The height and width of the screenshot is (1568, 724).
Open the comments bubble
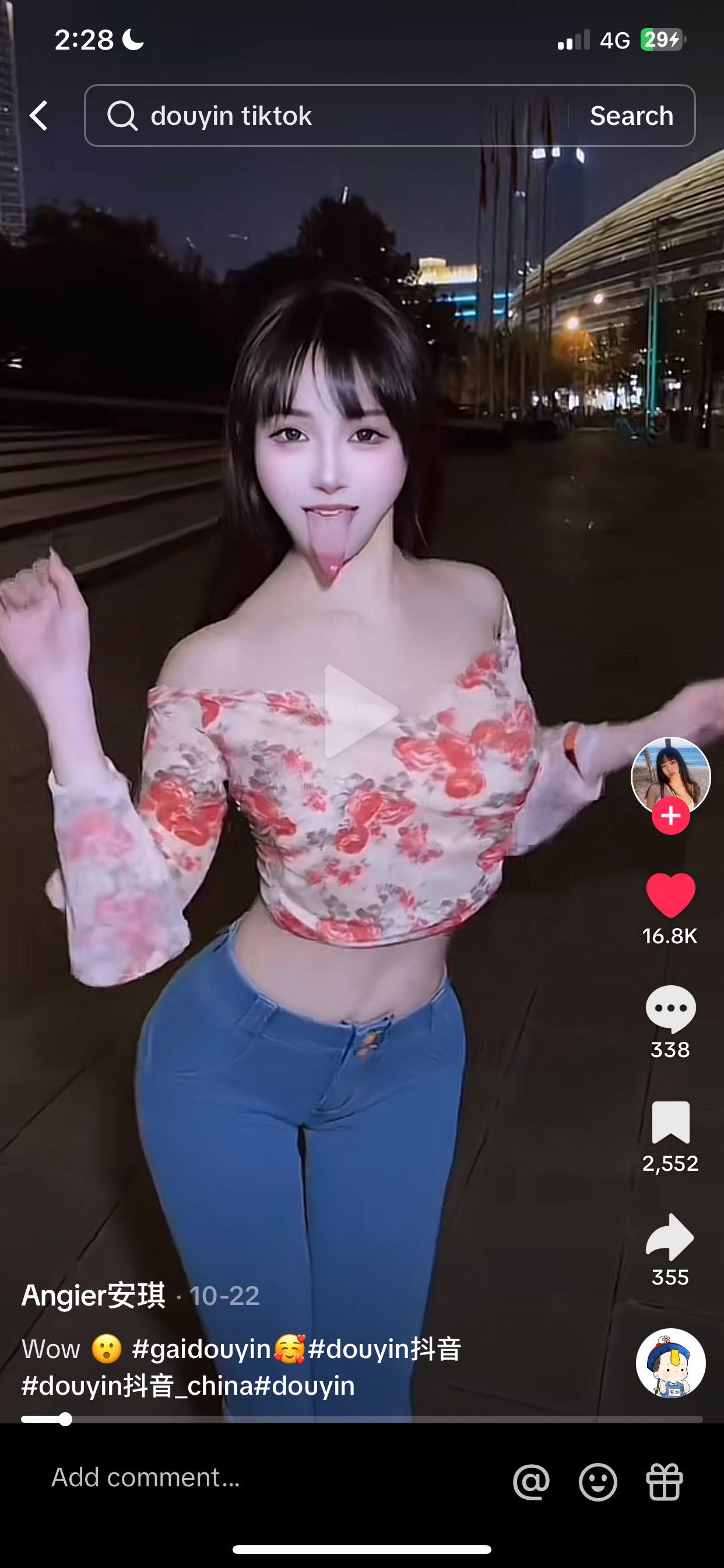[670, 1008]
